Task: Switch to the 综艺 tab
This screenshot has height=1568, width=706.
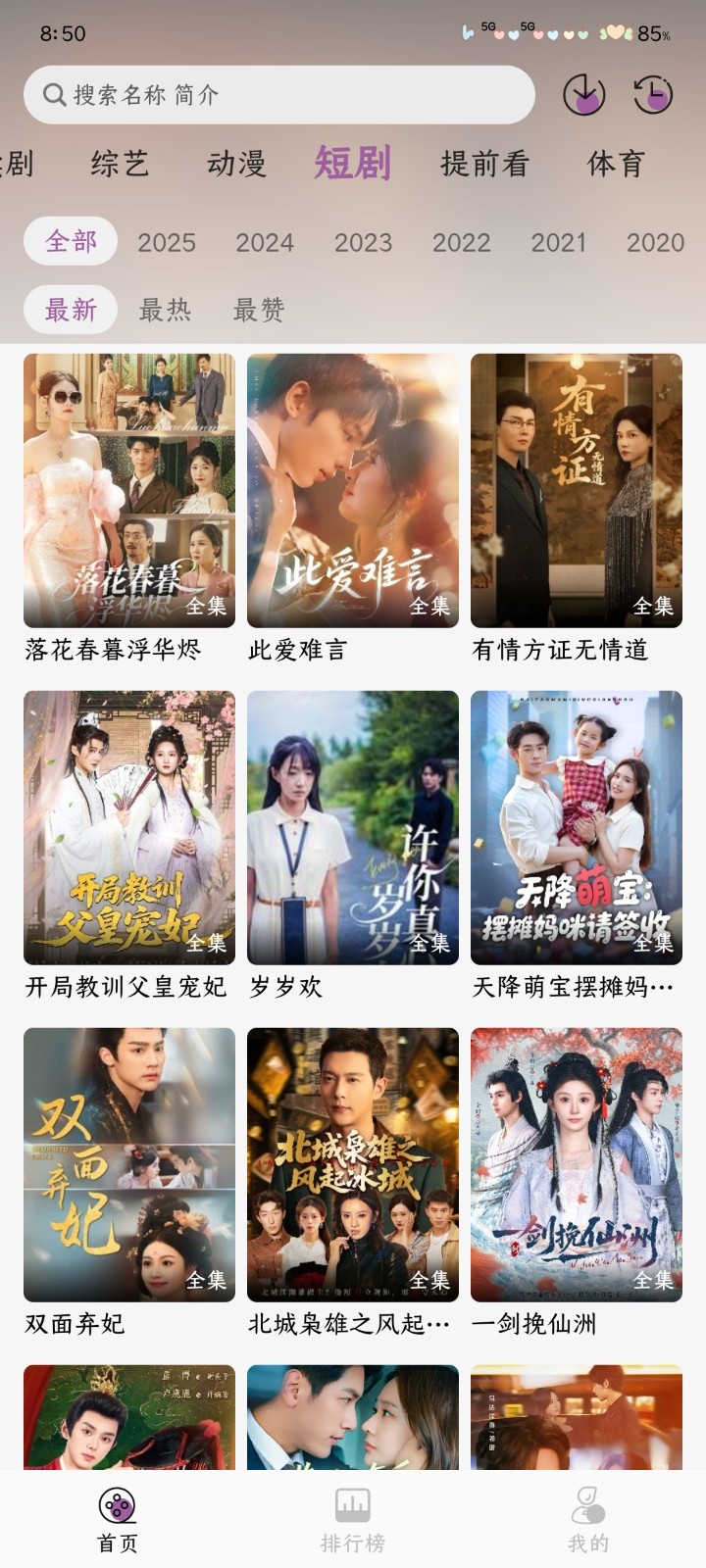Action: point(120,164)
